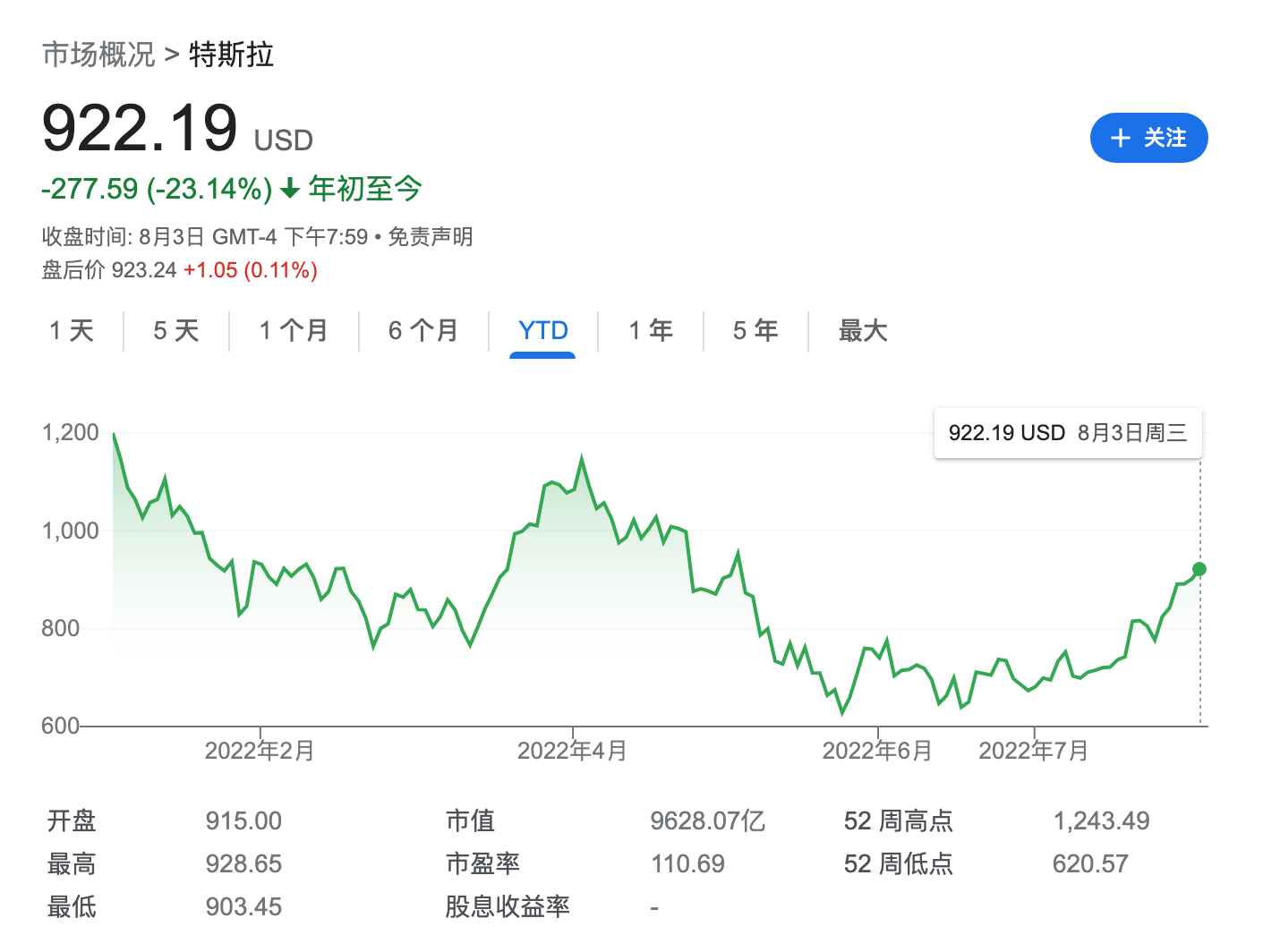The width and height of the screenshot is (1280, 952).
Task: Follow Tesla stock with 关注 button
Action: [x=1148, y=138]
